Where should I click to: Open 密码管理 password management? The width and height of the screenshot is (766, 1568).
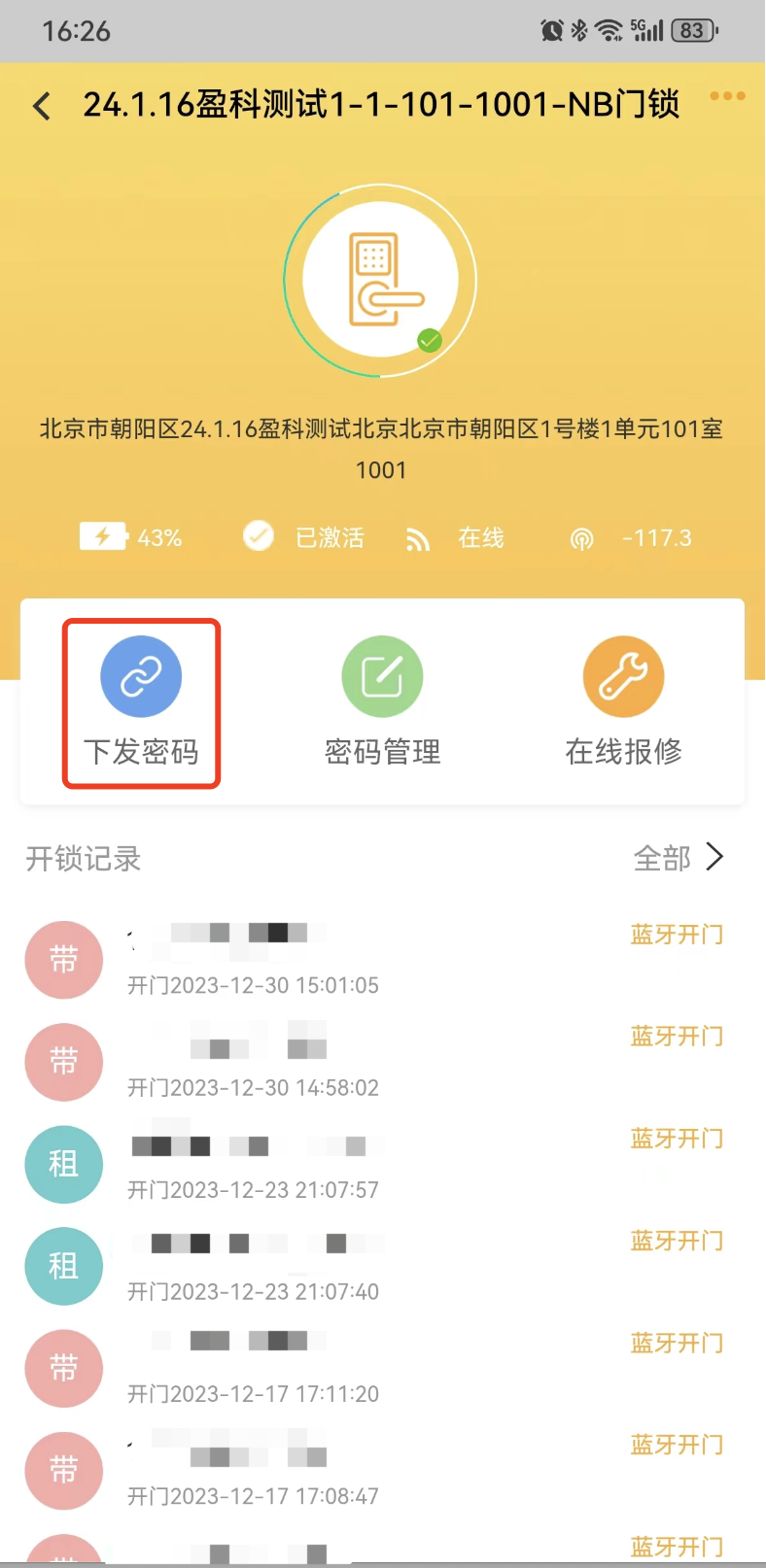(x=382, y=702)
